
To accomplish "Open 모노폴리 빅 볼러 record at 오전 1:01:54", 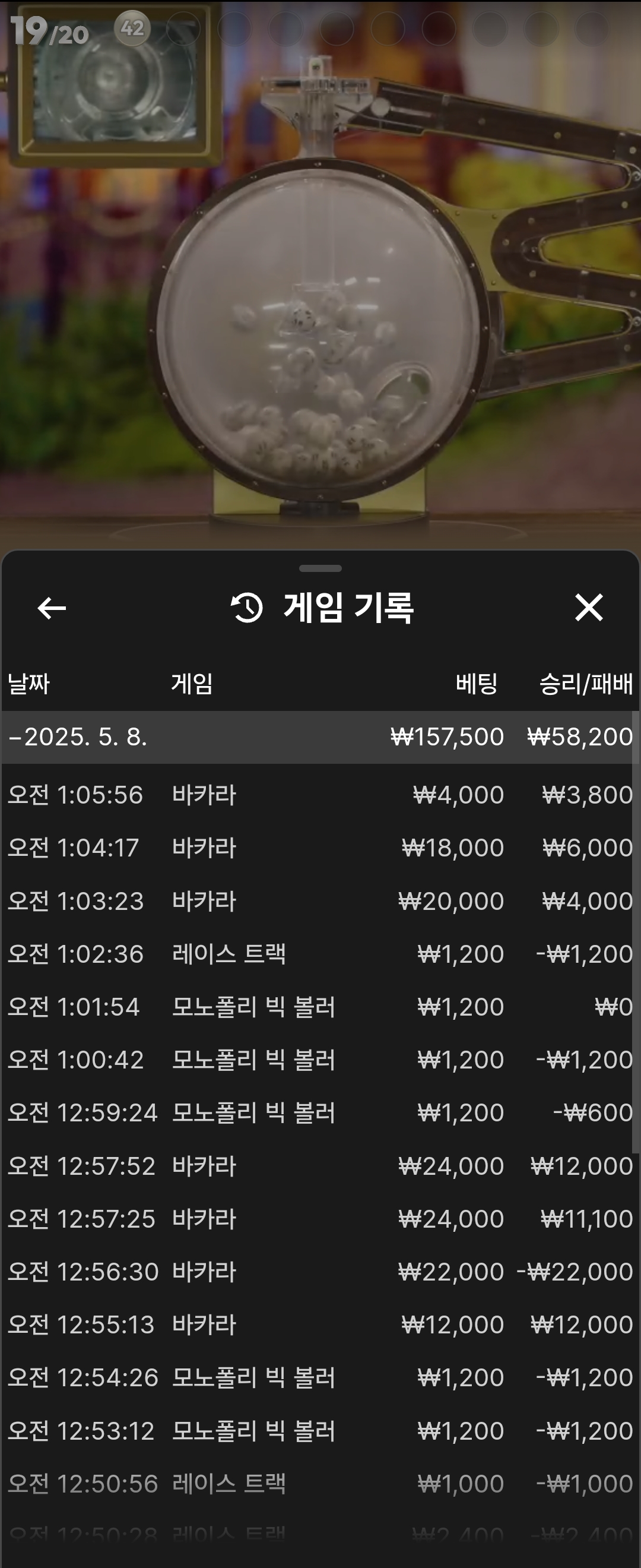I will pos(320,1007).
